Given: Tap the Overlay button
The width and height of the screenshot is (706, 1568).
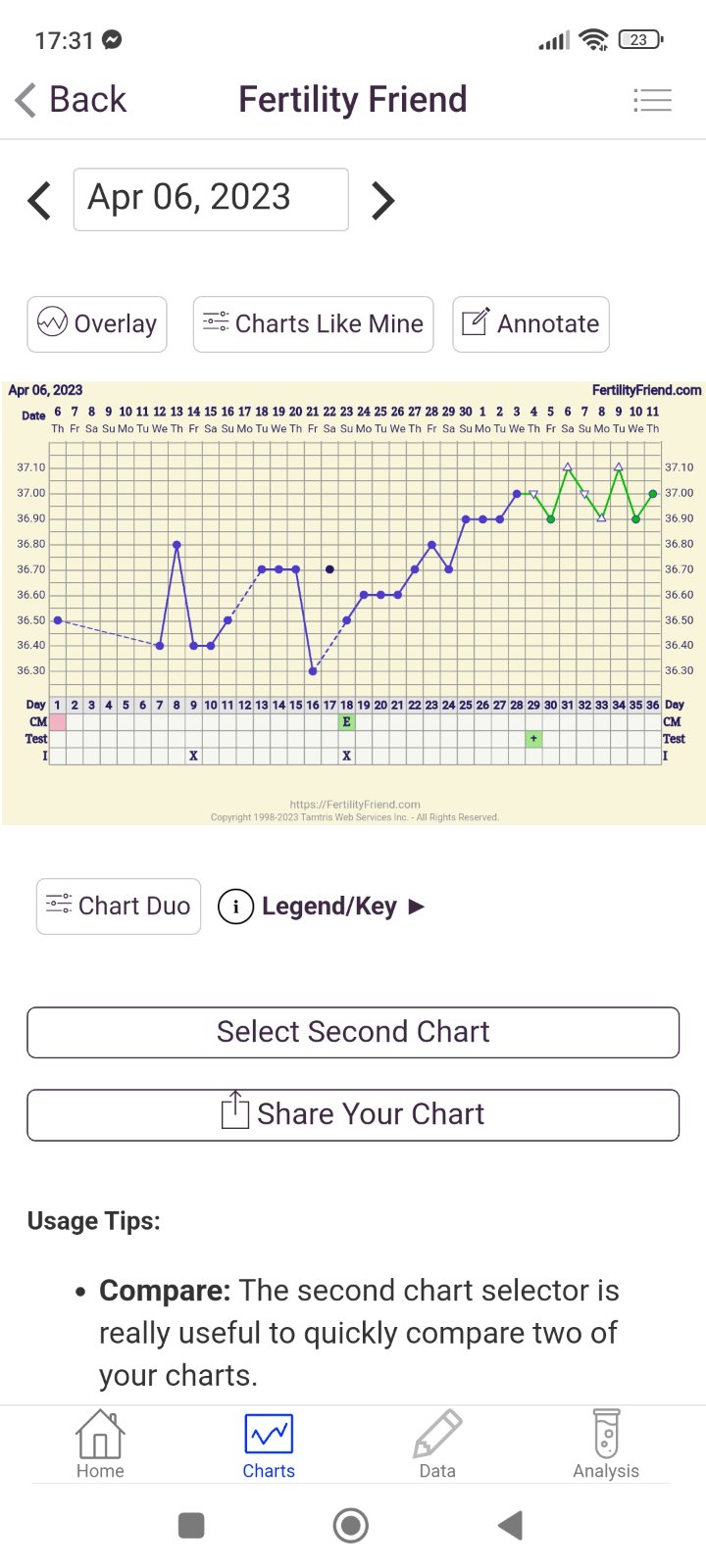Looking at the screenshot, I should (x=97, y=323).
